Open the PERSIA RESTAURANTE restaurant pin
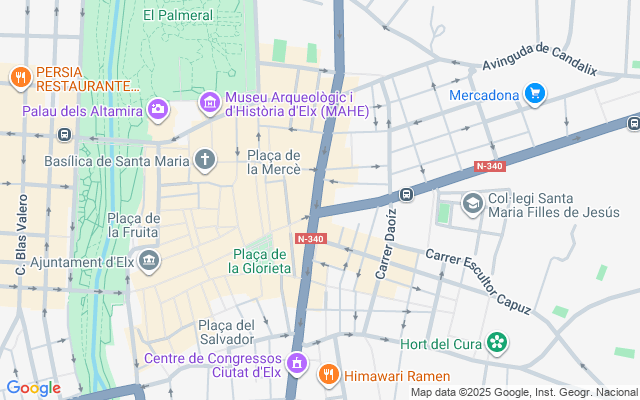The image size is (640, 400). (x=21, y=78)
